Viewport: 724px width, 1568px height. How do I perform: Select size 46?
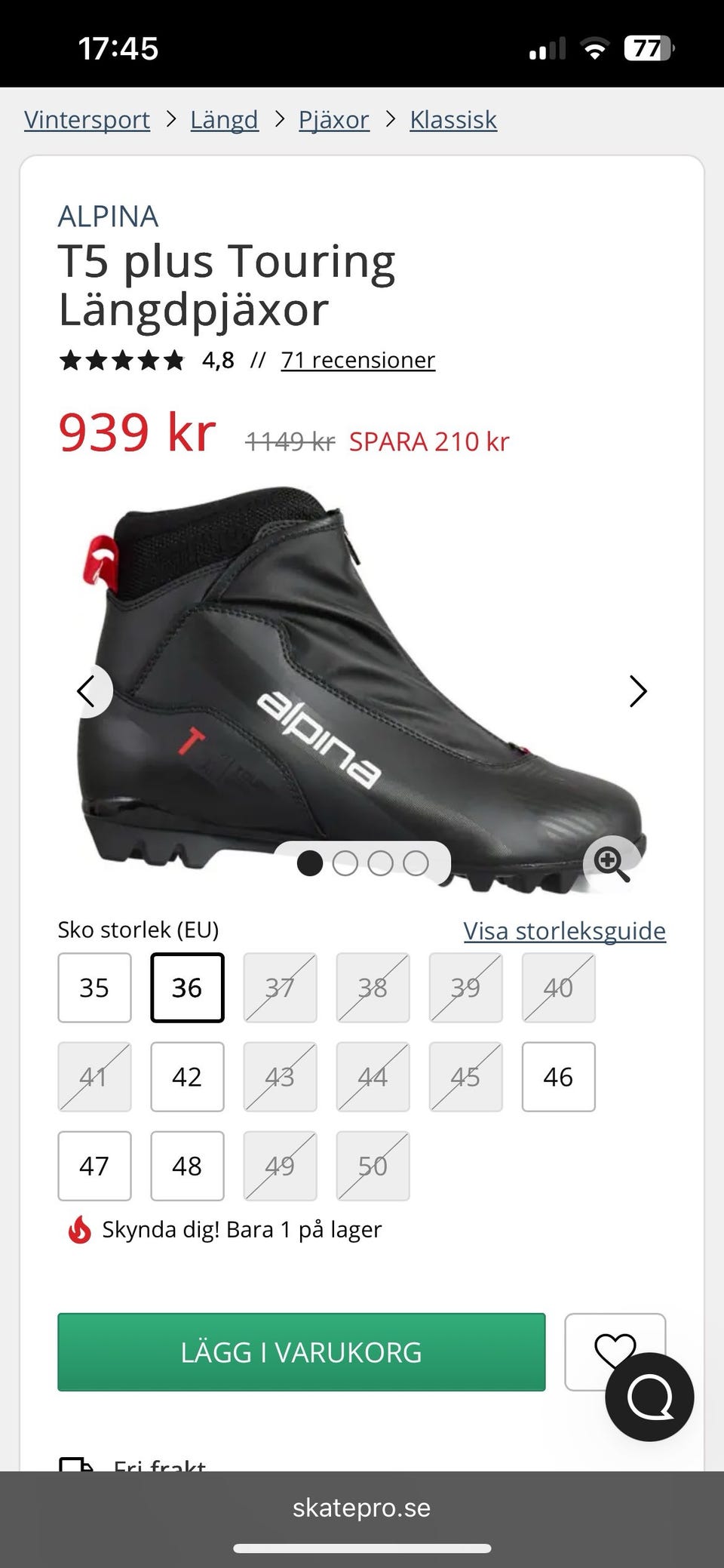pyautogui.click(x=558, y=1077)
